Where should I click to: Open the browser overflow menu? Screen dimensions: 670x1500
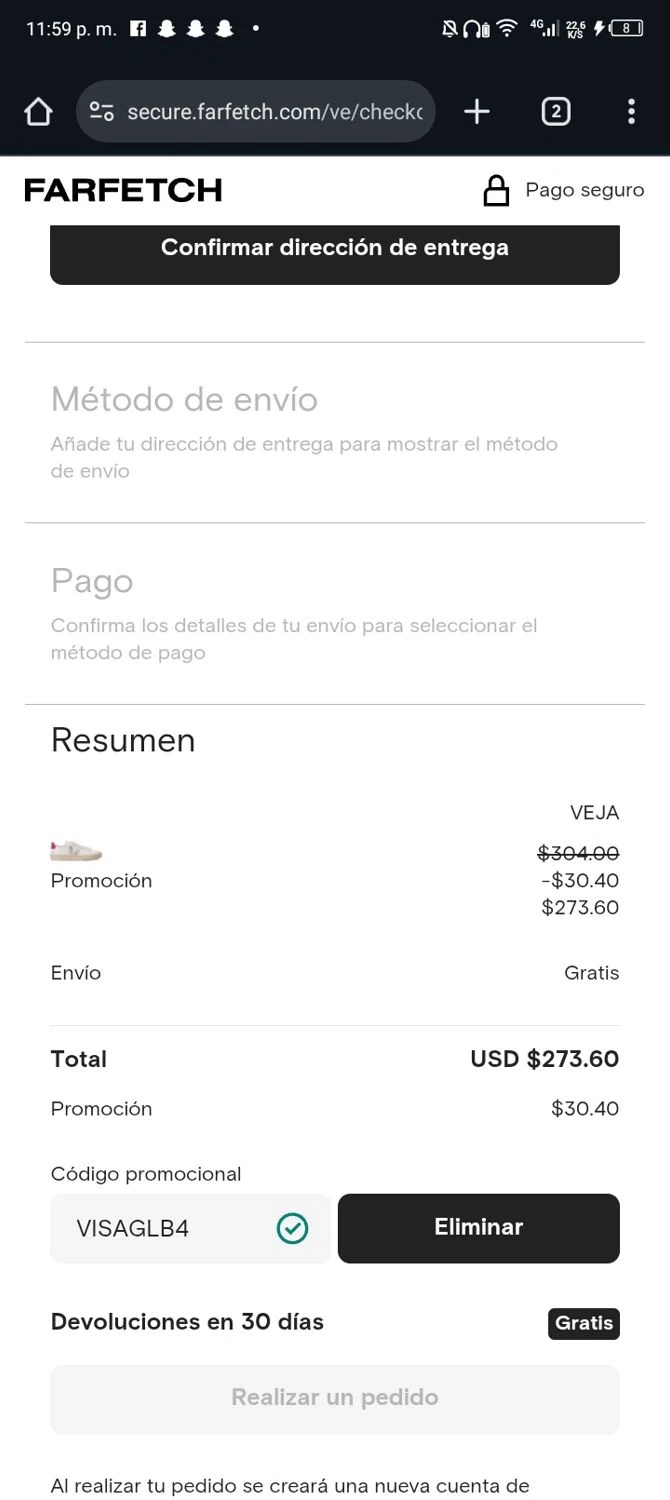[x=631, y=112]
